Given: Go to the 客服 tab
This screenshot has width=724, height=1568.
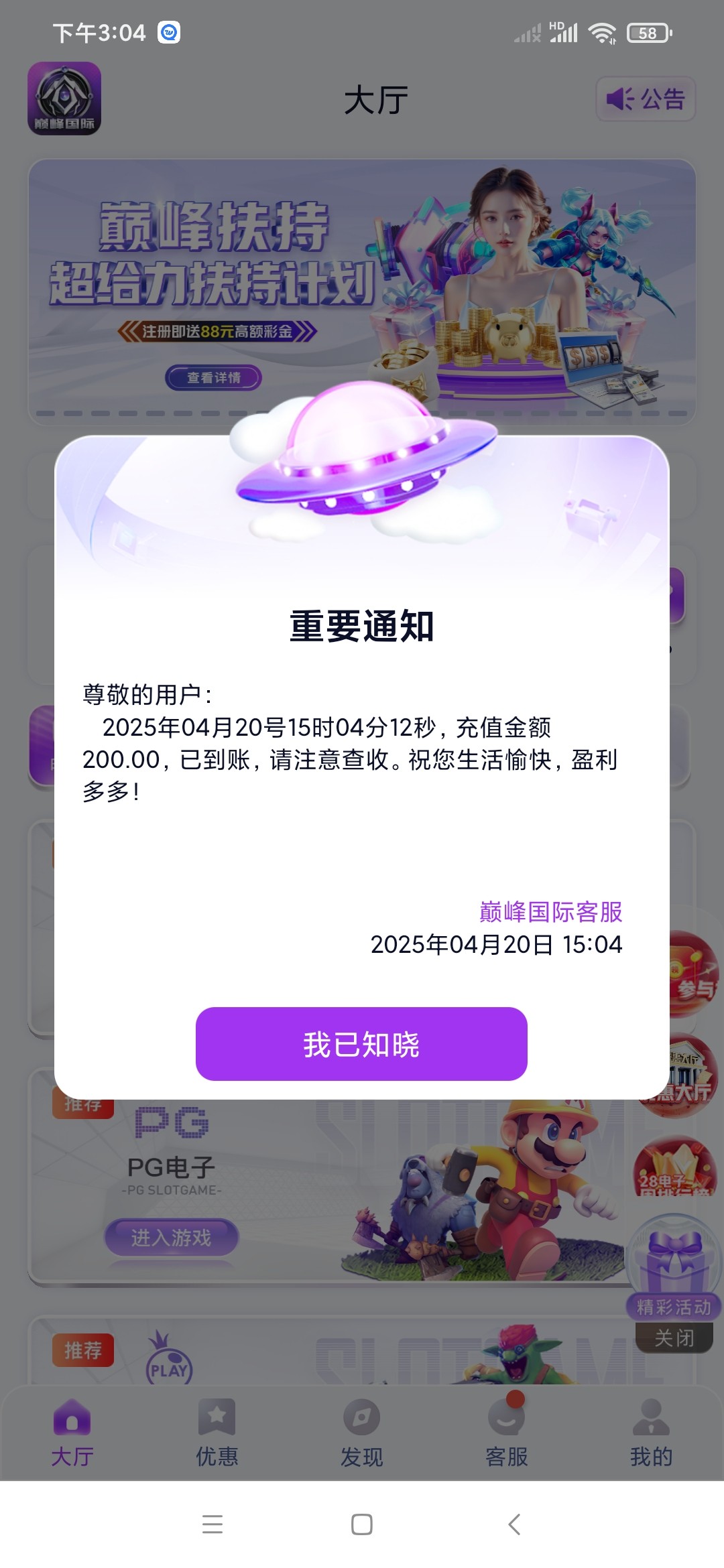Looking at the screenshot, I should point(506,1433).
